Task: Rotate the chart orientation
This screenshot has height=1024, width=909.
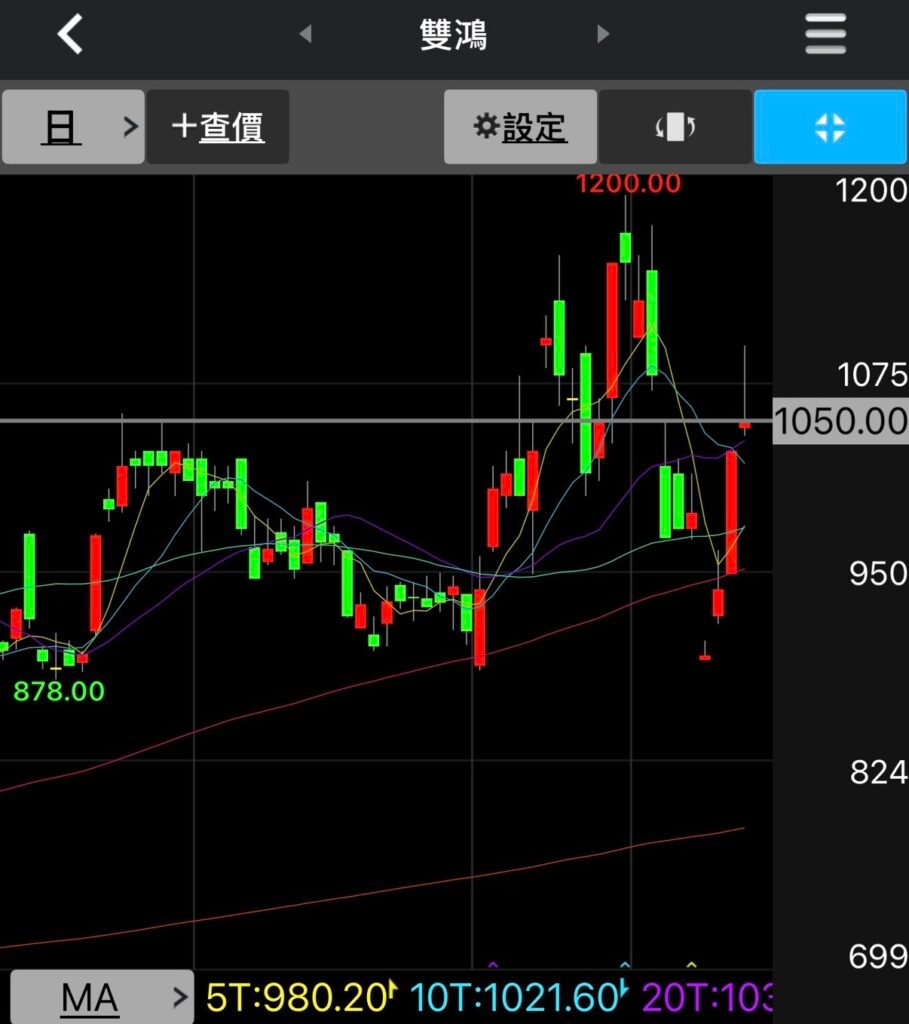Action: [675, 127]
